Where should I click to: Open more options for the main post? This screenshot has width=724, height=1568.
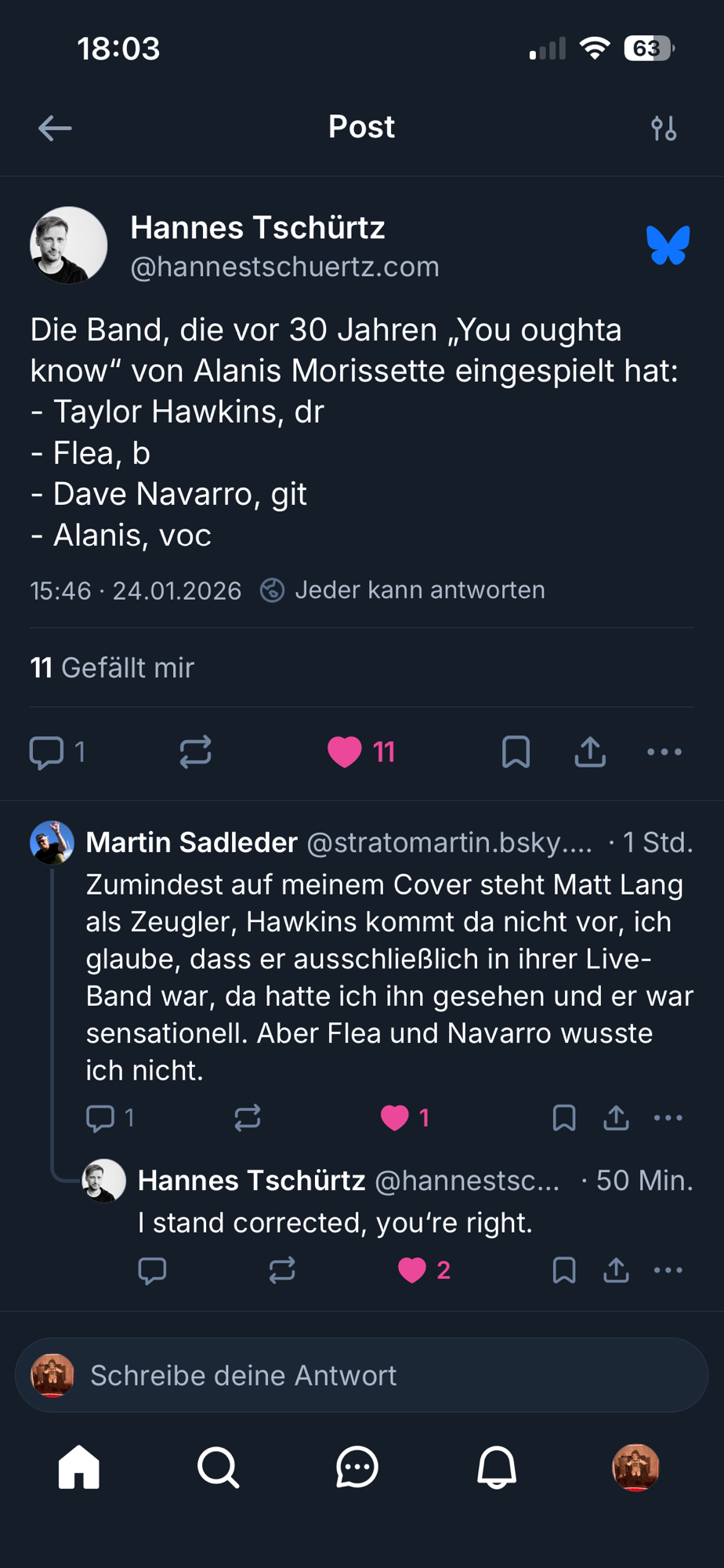click(x=664, y=752)
